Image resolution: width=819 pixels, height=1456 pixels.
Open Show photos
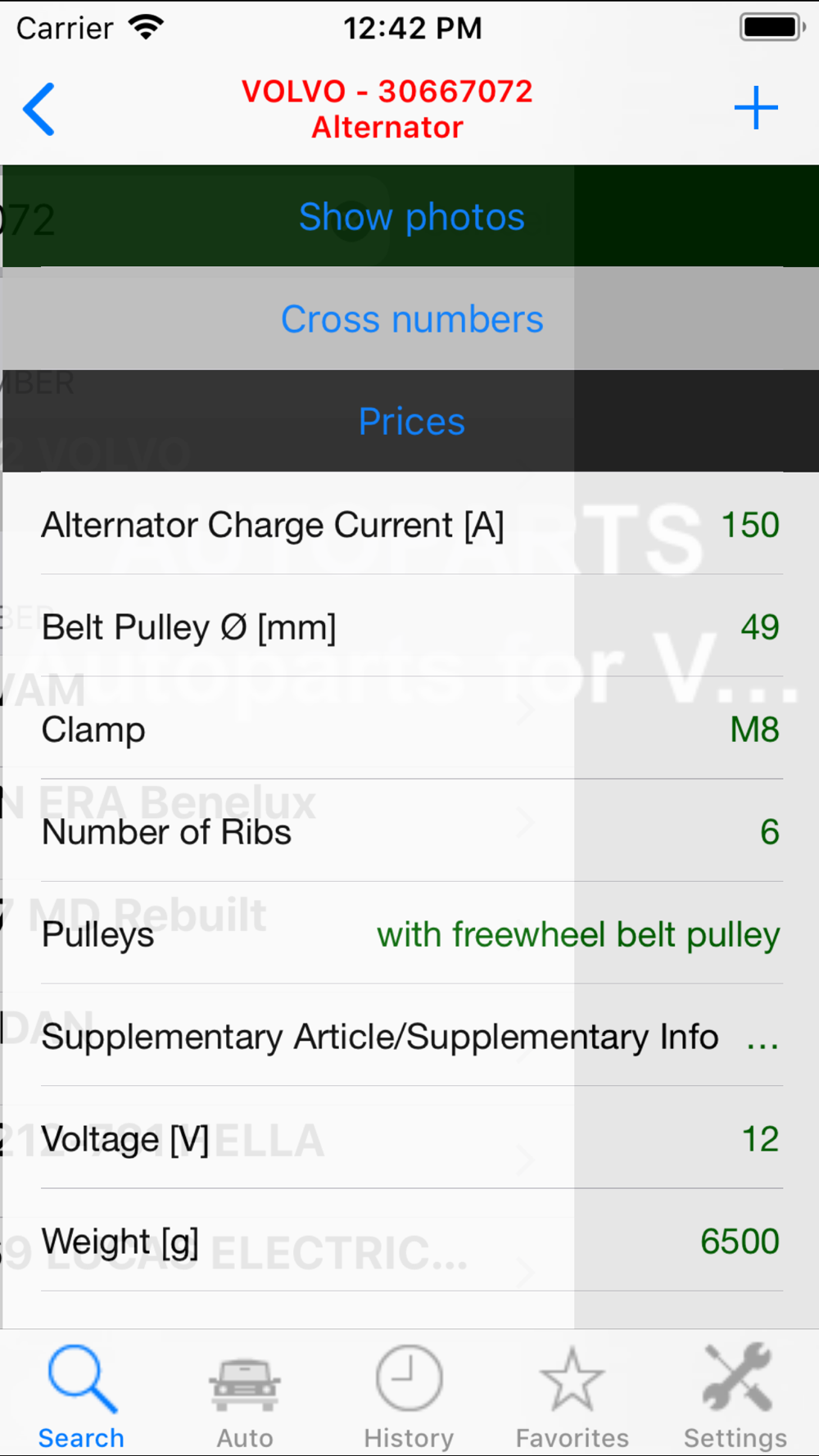click(x=411, y=217)
